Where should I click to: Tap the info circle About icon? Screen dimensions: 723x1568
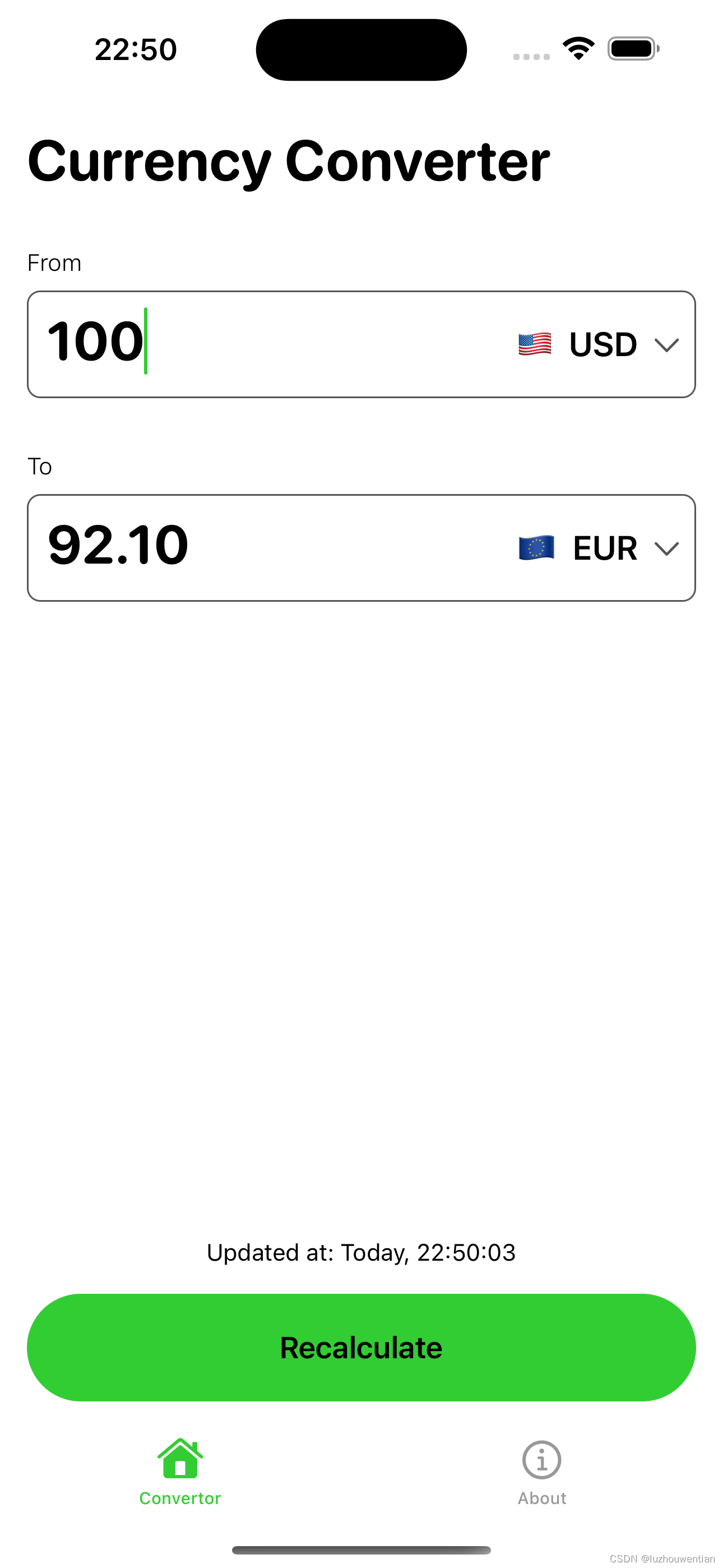click(540, 1459)
